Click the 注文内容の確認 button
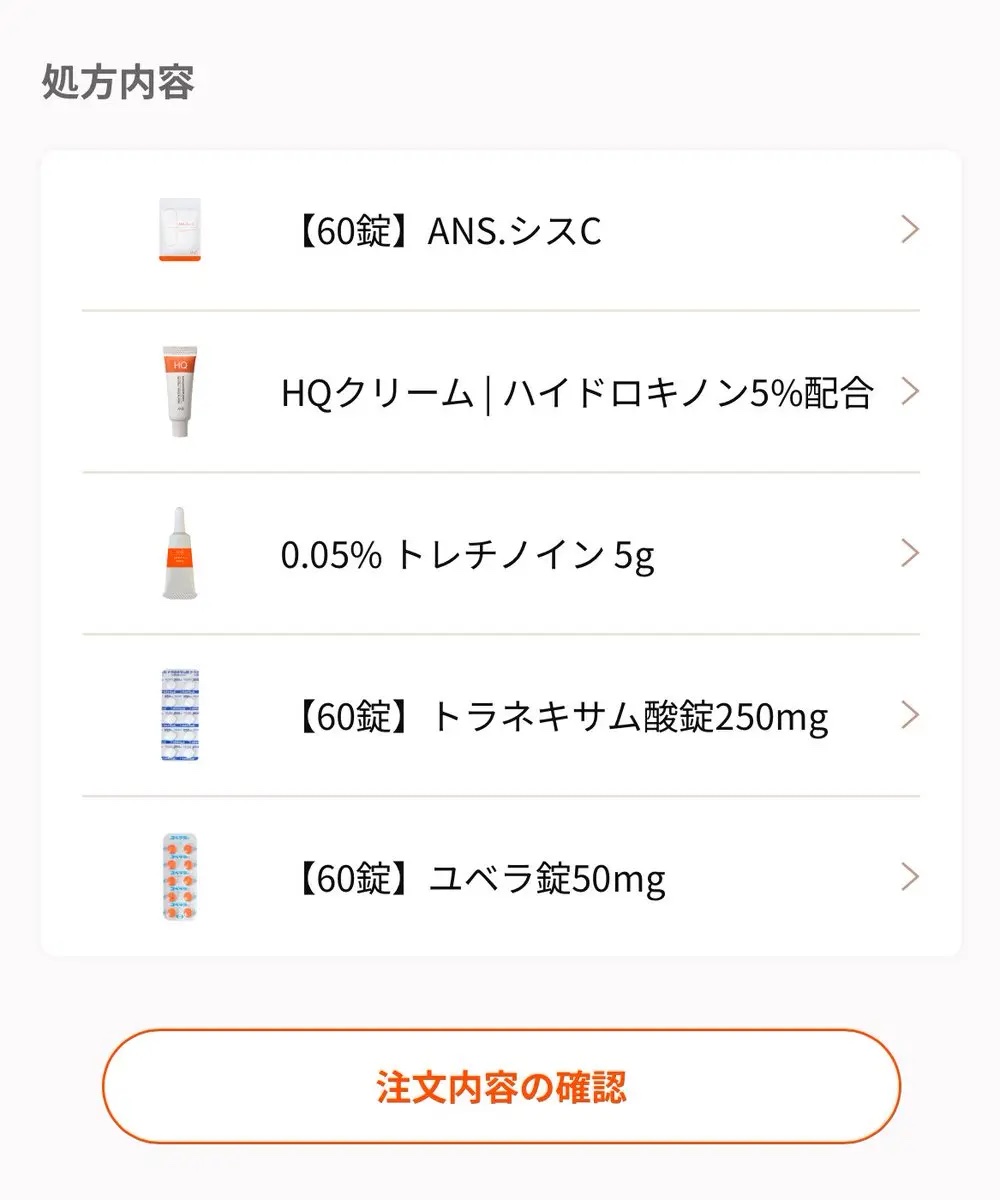The width and height of the screenshot is (1000, 1200). click(x=500, y=1087)
